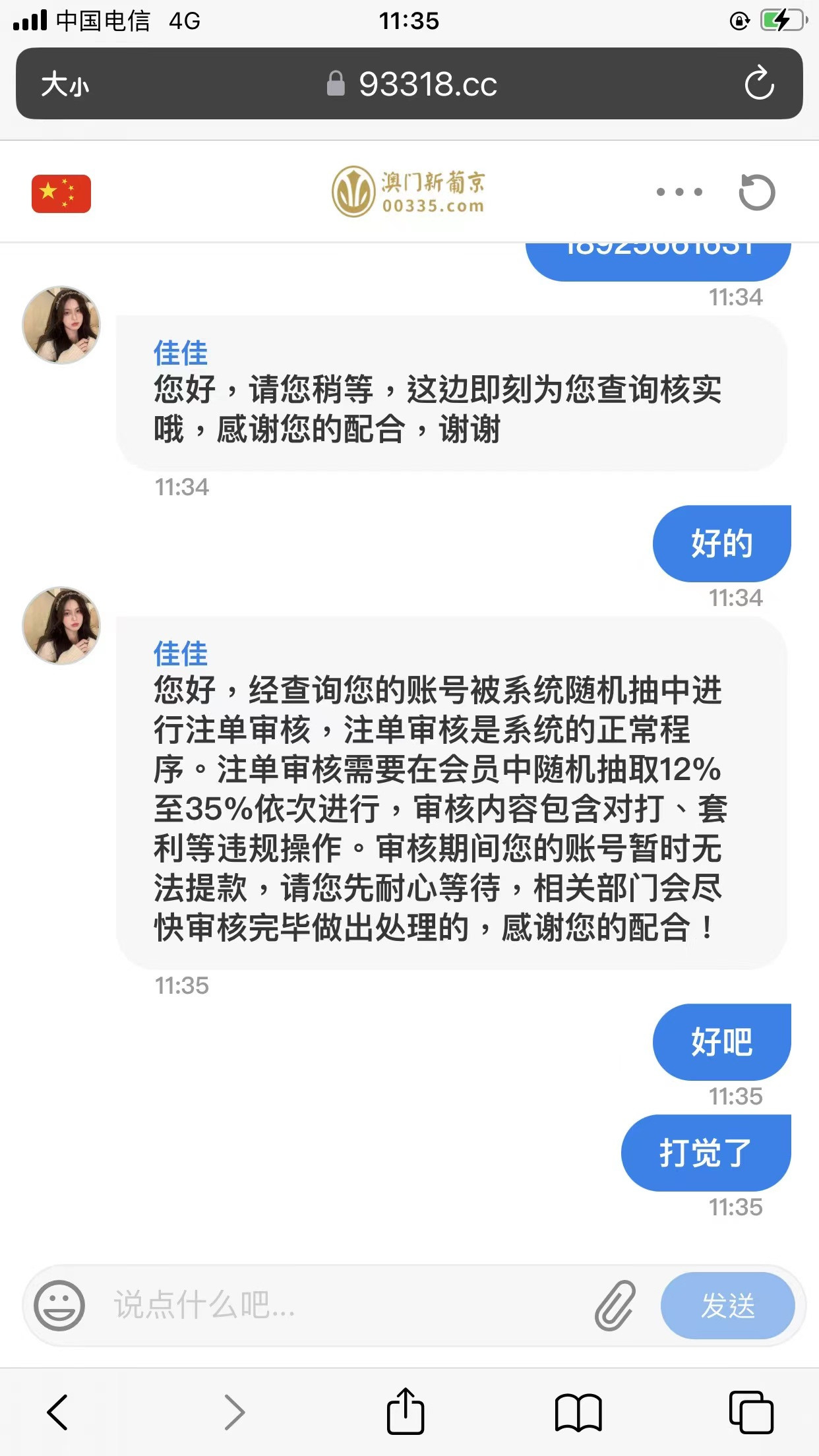Focus the 说点什么吧 message field
This screenshot has height=1456, width=819.
point(343,1305)
